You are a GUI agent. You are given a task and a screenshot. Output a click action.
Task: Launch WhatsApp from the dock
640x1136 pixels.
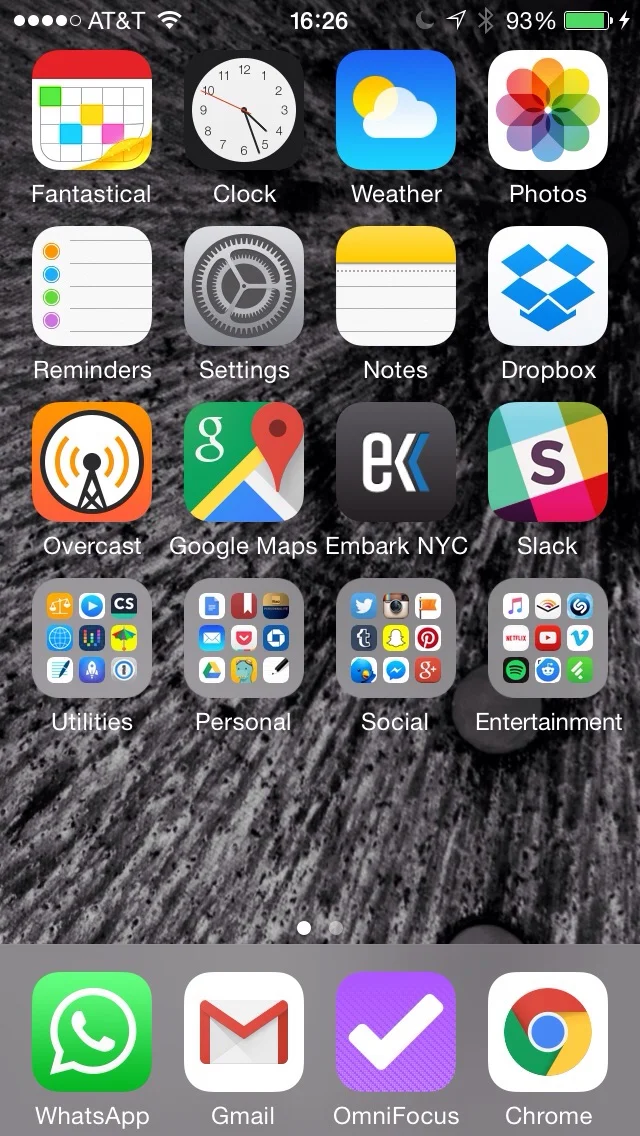pos(92,1032)
